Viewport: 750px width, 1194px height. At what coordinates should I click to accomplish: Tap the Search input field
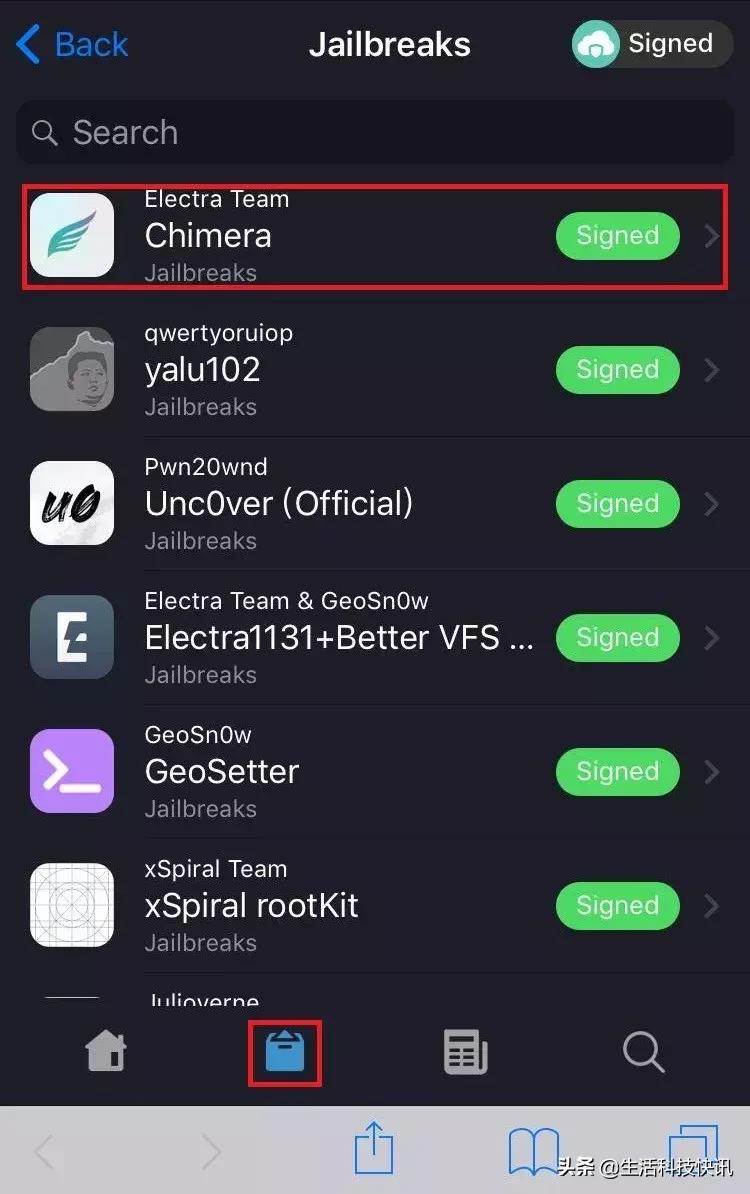point(375,132)
